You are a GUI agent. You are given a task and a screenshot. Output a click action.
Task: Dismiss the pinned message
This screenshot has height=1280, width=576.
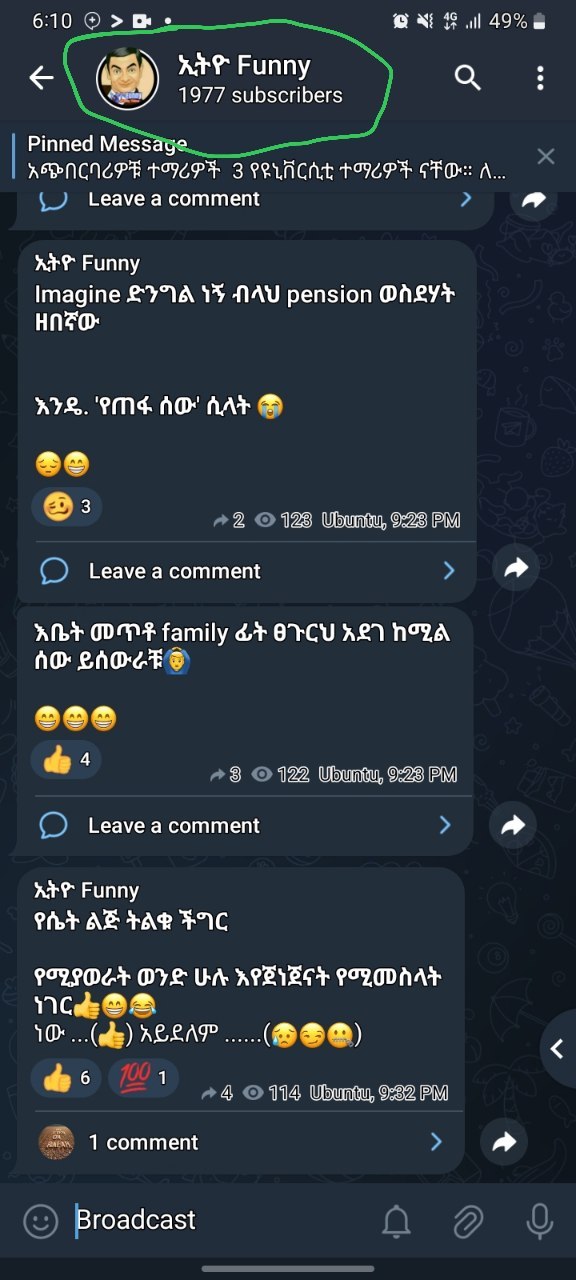coord(545,156)
